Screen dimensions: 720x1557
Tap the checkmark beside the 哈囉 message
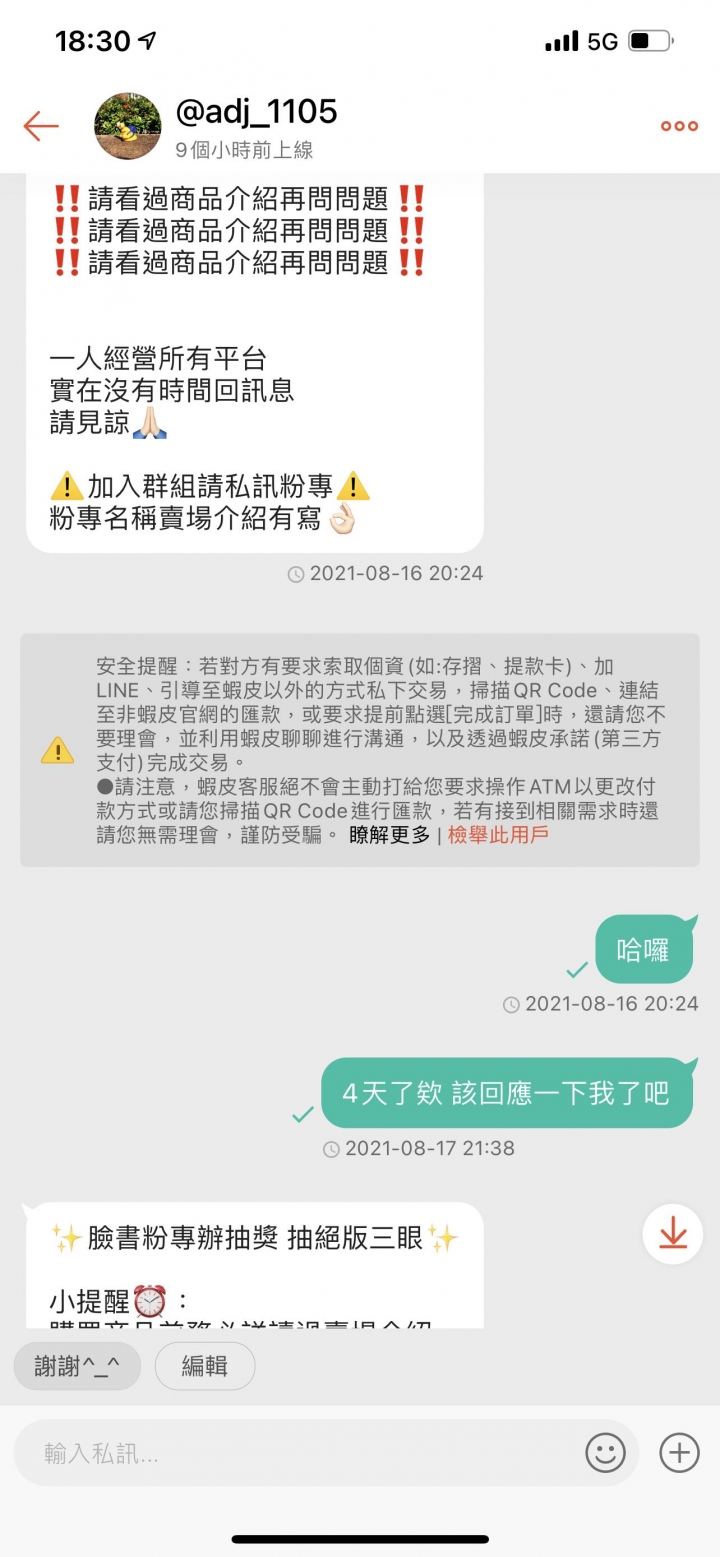[x=576, y=968]
